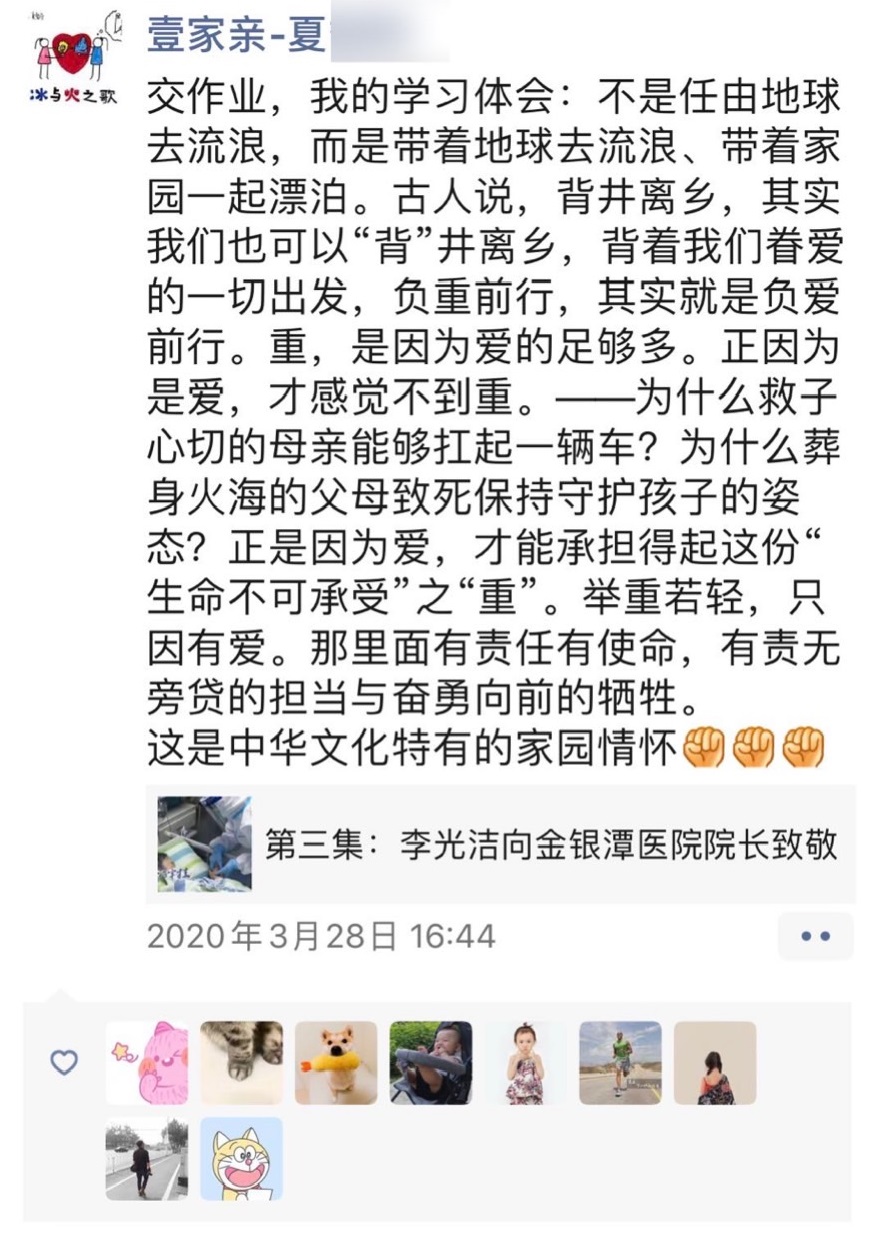The height and width of the screenshot is (1240, 886).
Task: View the runner on road liker's profile
Action: coord(620,1062)
